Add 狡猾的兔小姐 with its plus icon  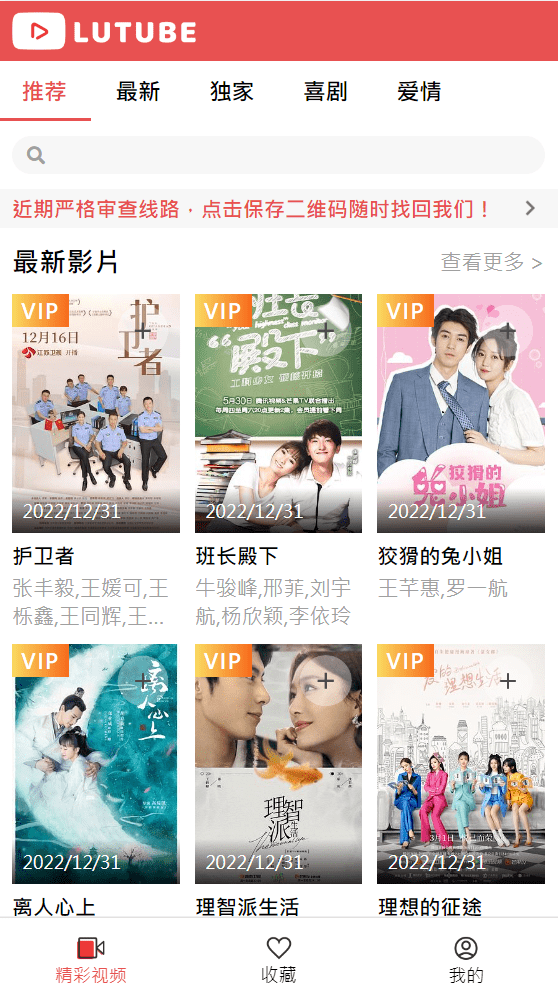coord(508,331)
